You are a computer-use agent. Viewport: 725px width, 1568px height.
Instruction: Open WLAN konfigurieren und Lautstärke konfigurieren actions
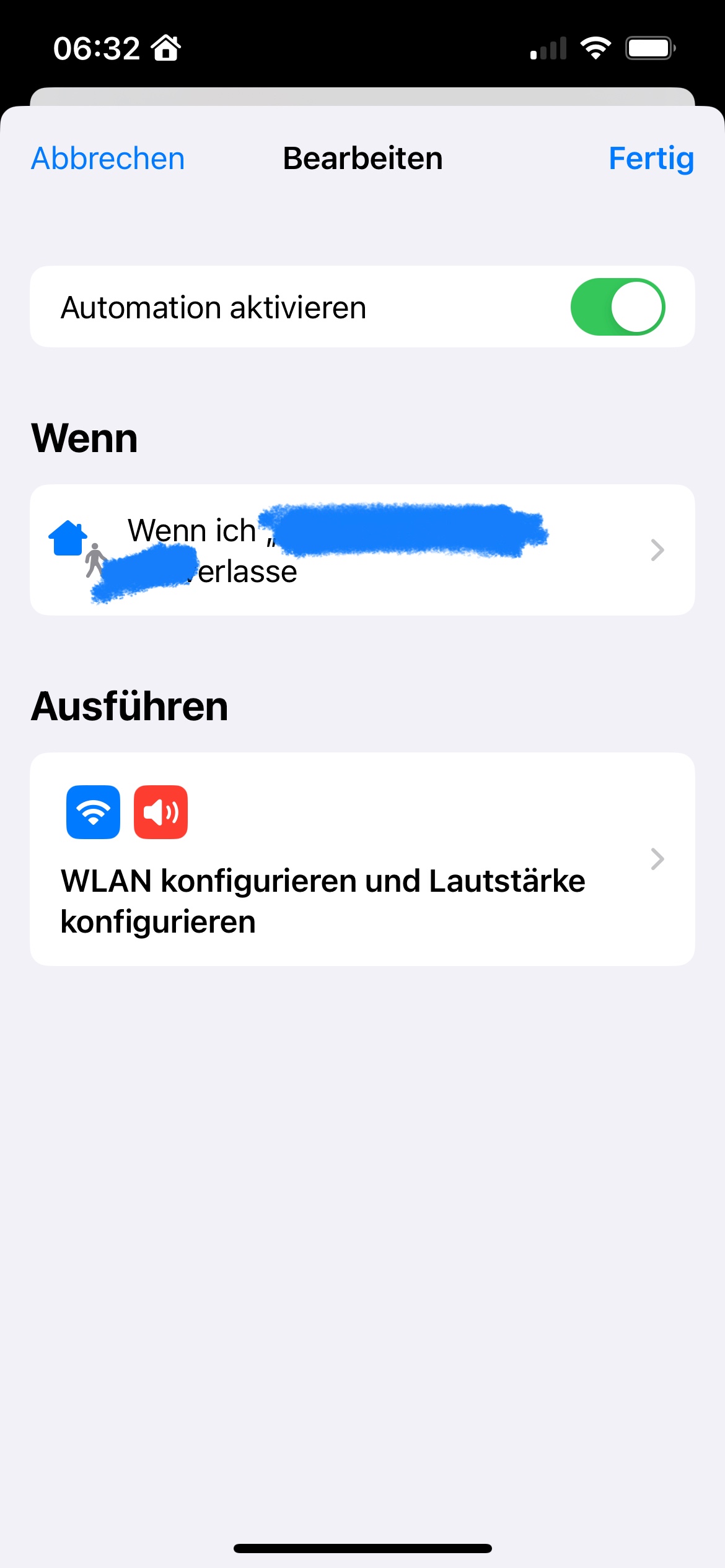click(362, 859)
